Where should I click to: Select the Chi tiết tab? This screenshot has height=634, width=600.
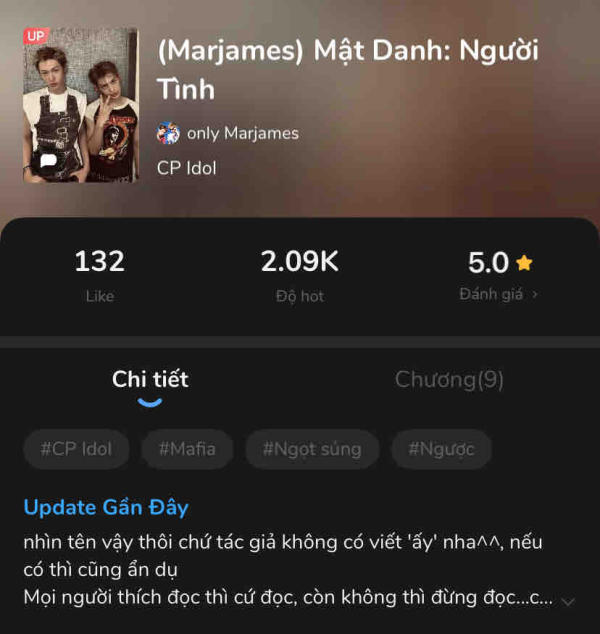pos(150,380)
